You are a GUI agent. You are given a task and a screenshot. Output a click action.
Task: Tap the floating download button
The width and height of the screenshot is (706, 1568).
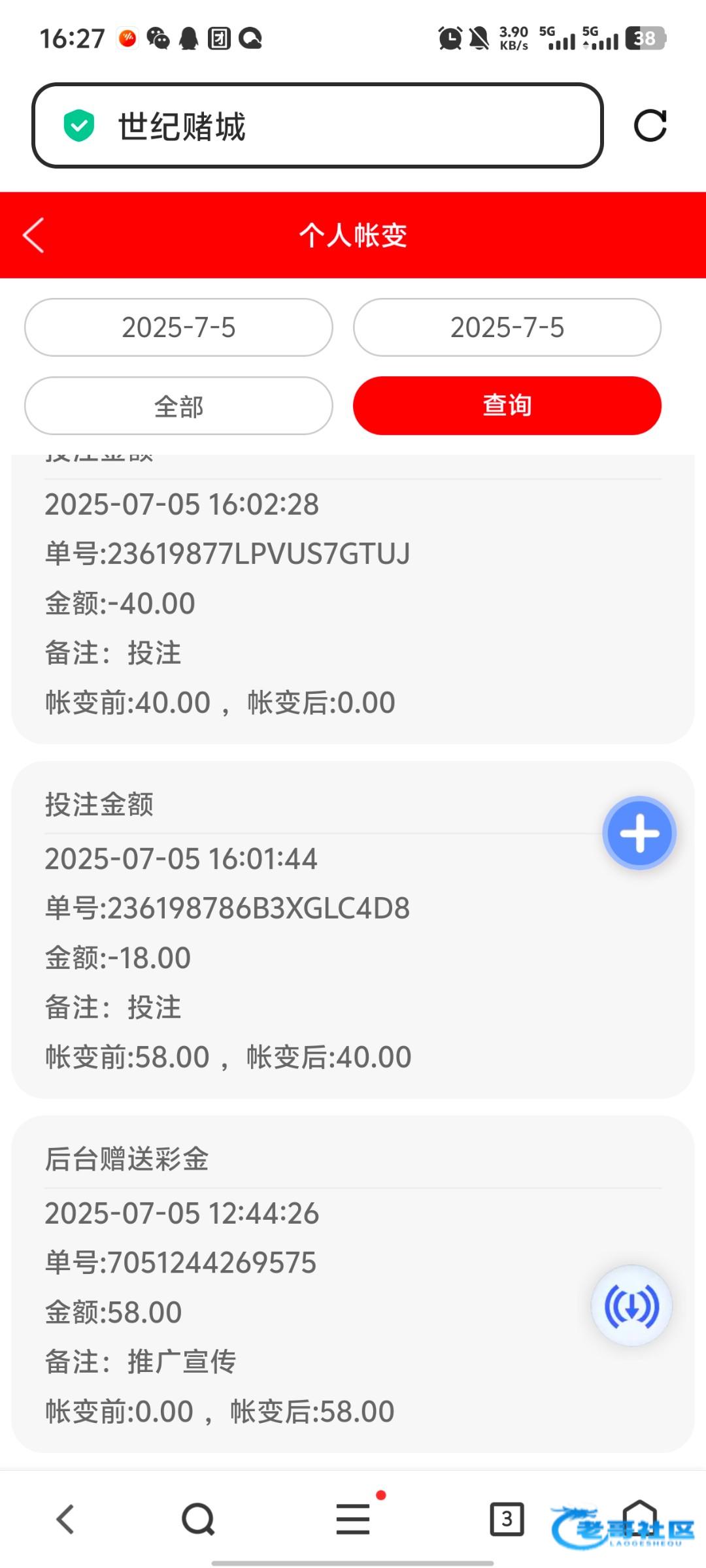click(x=631, y=1305)
